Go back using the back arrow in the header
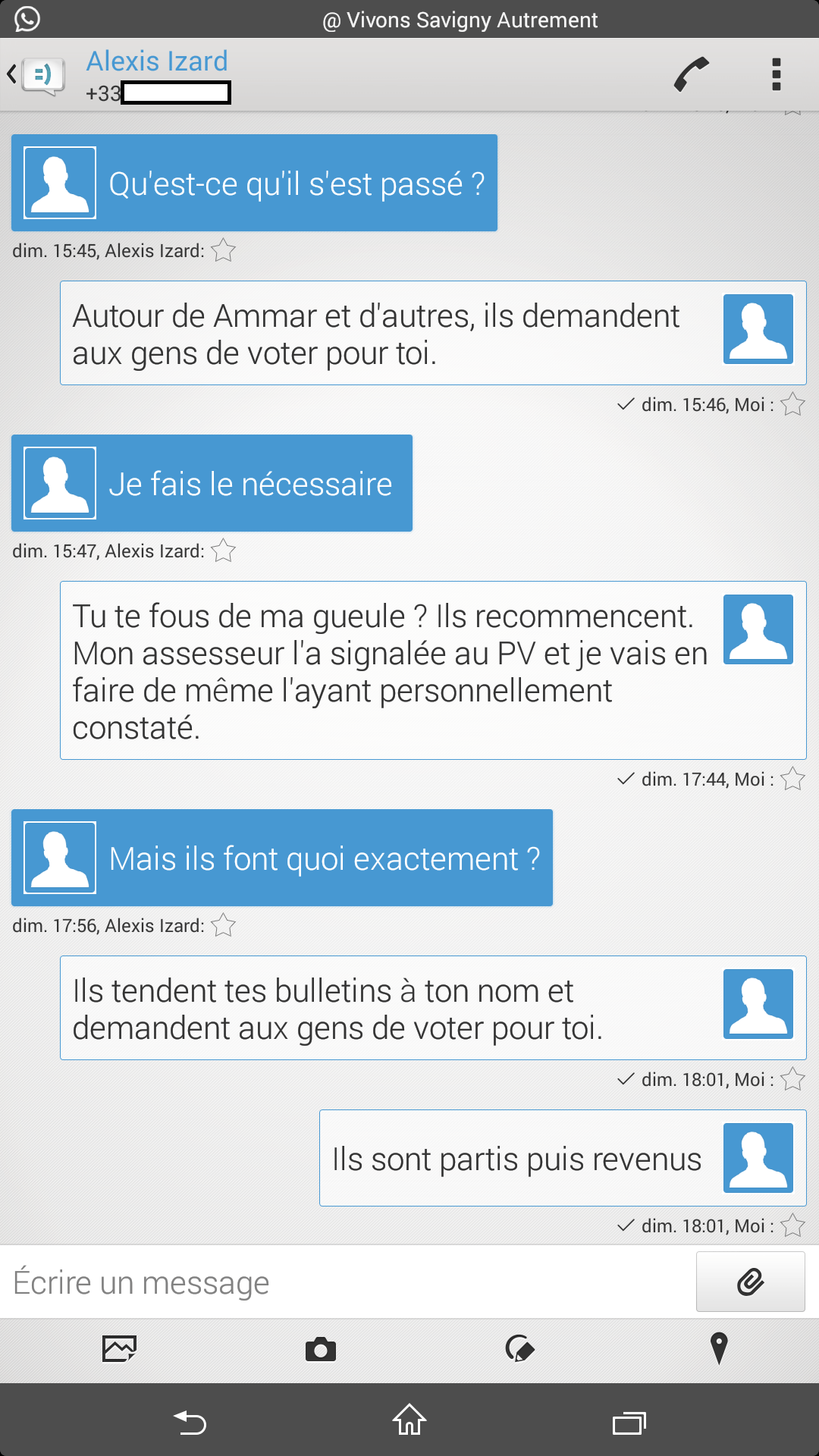Image resolution: width=819 pixels, height=1456 pixels. click(x=11, y=74)
